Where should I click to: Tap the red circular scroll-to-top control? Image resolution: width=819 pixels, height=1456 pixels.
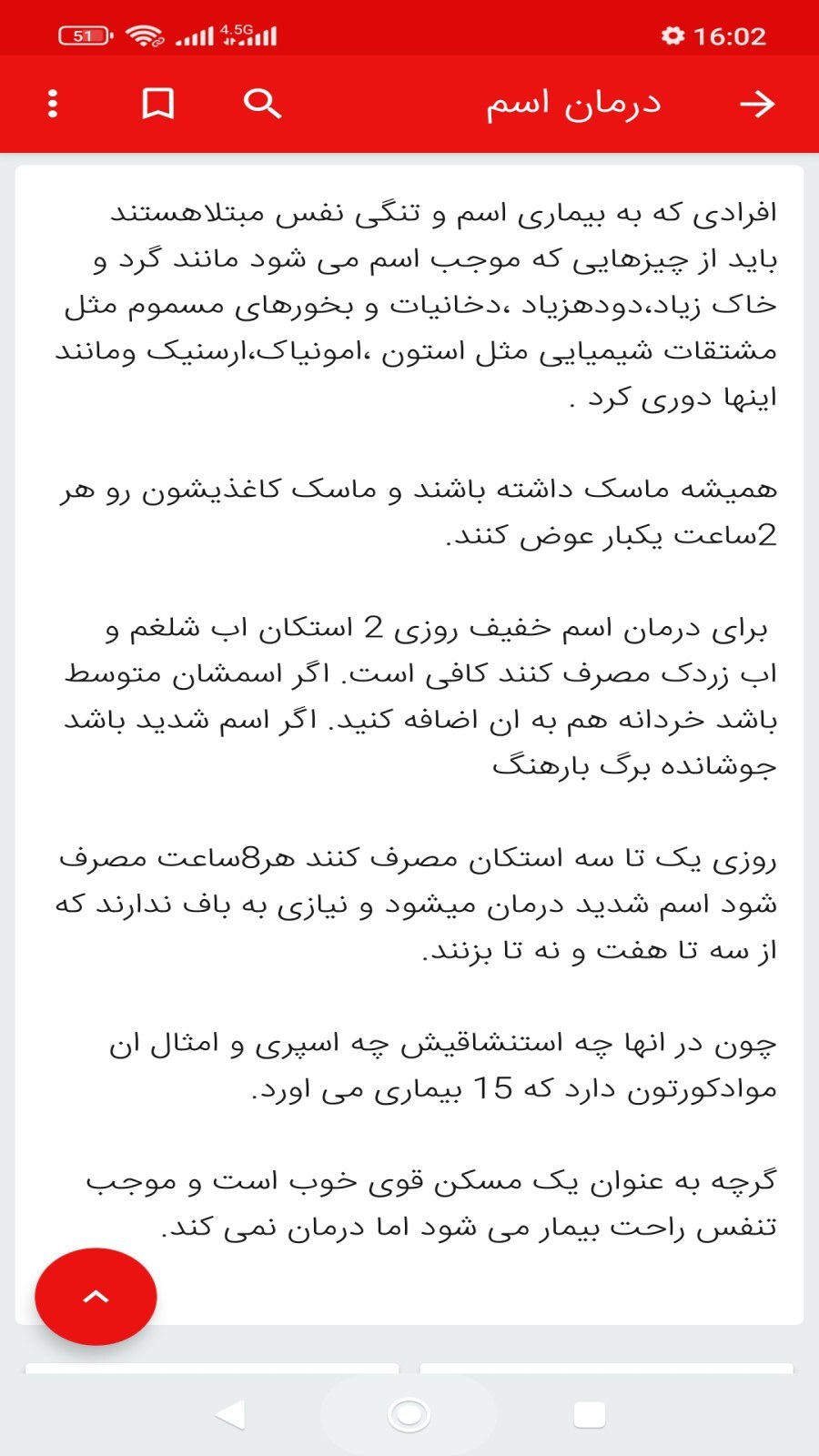[96, 1296]
